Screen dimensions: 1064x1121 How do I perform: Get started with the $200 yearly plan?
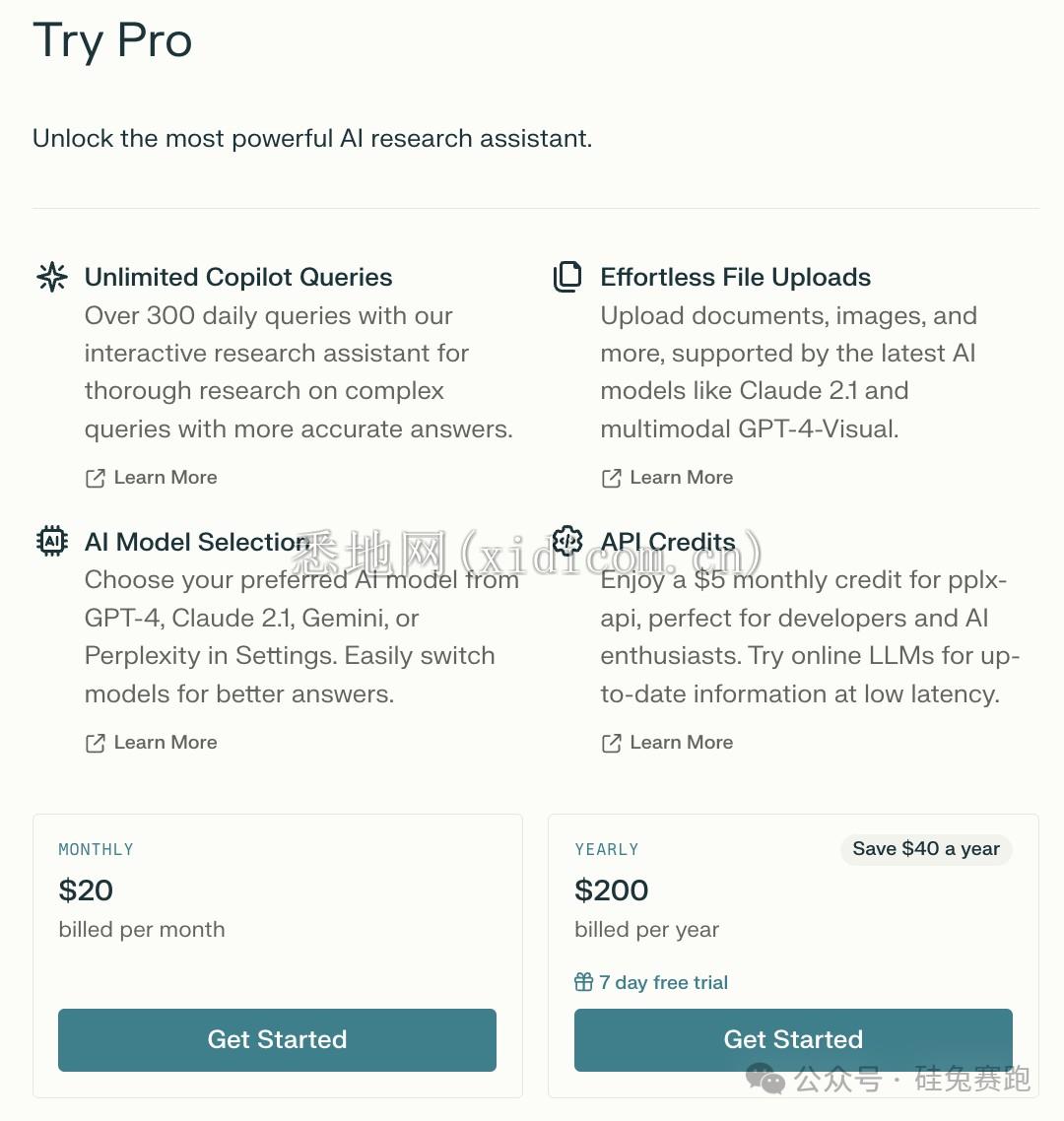(x=793, y=1039)
